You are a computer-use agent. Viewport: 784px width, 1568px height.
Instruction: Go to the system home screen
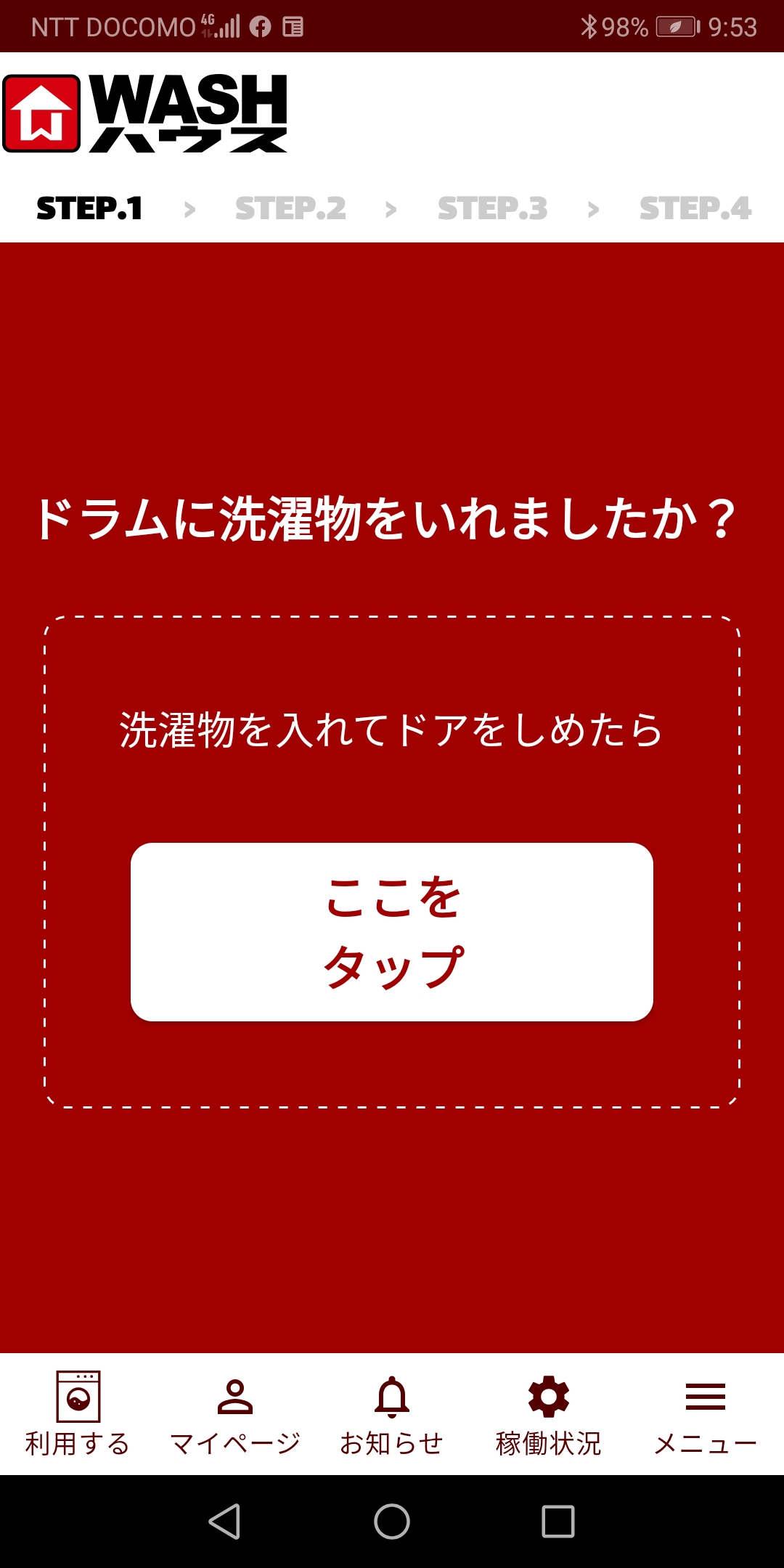(392, 1521)
